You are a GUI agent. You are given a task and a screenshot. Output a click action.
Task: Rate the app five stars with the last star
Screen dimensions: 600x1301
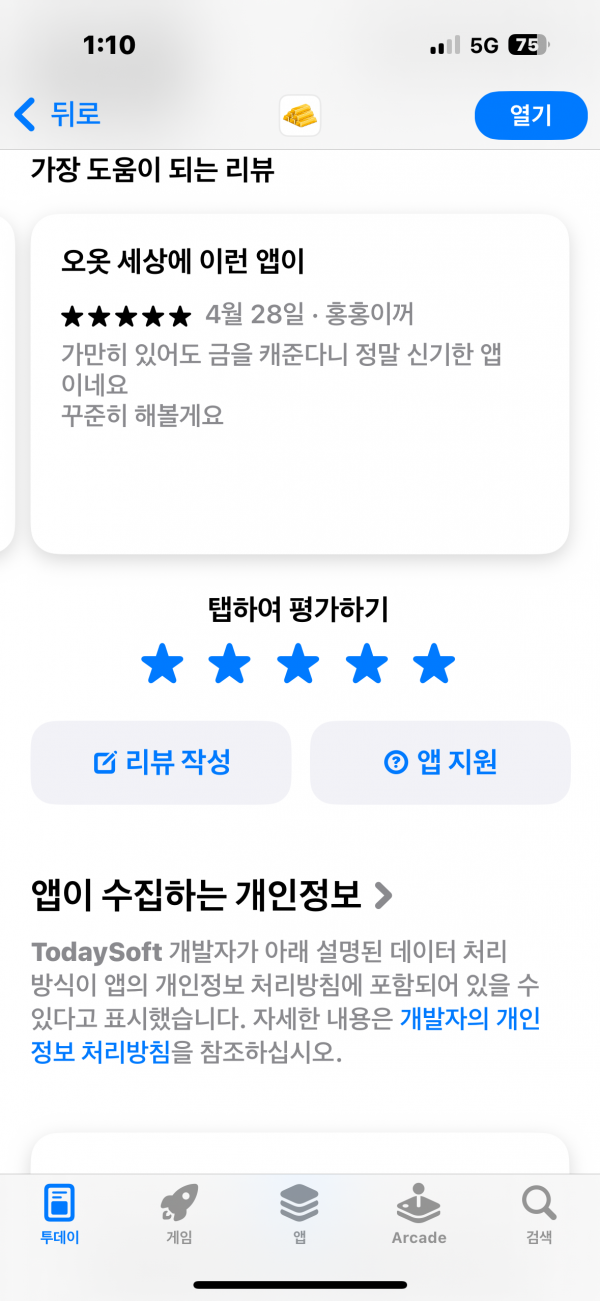(x=434, y=663)
